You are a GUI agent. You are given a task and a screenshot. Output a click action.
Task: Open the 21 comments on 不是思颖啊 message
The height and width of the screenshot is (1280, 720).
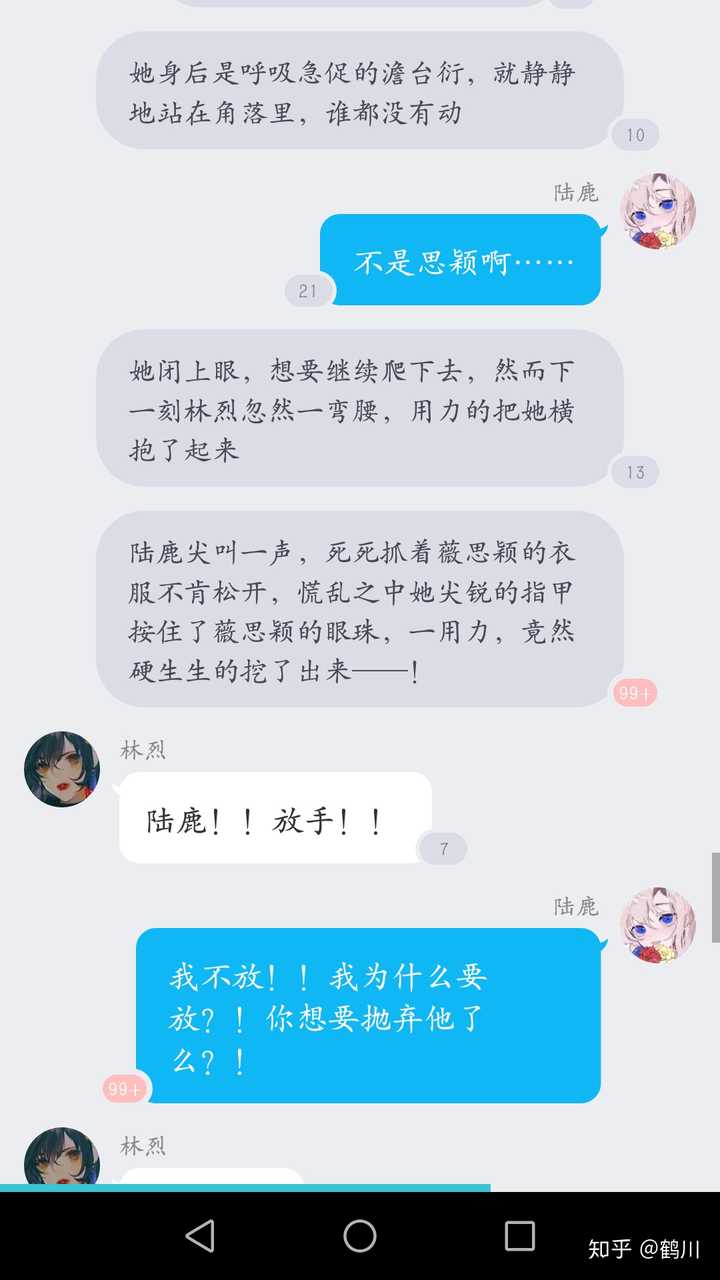(308, 291)
